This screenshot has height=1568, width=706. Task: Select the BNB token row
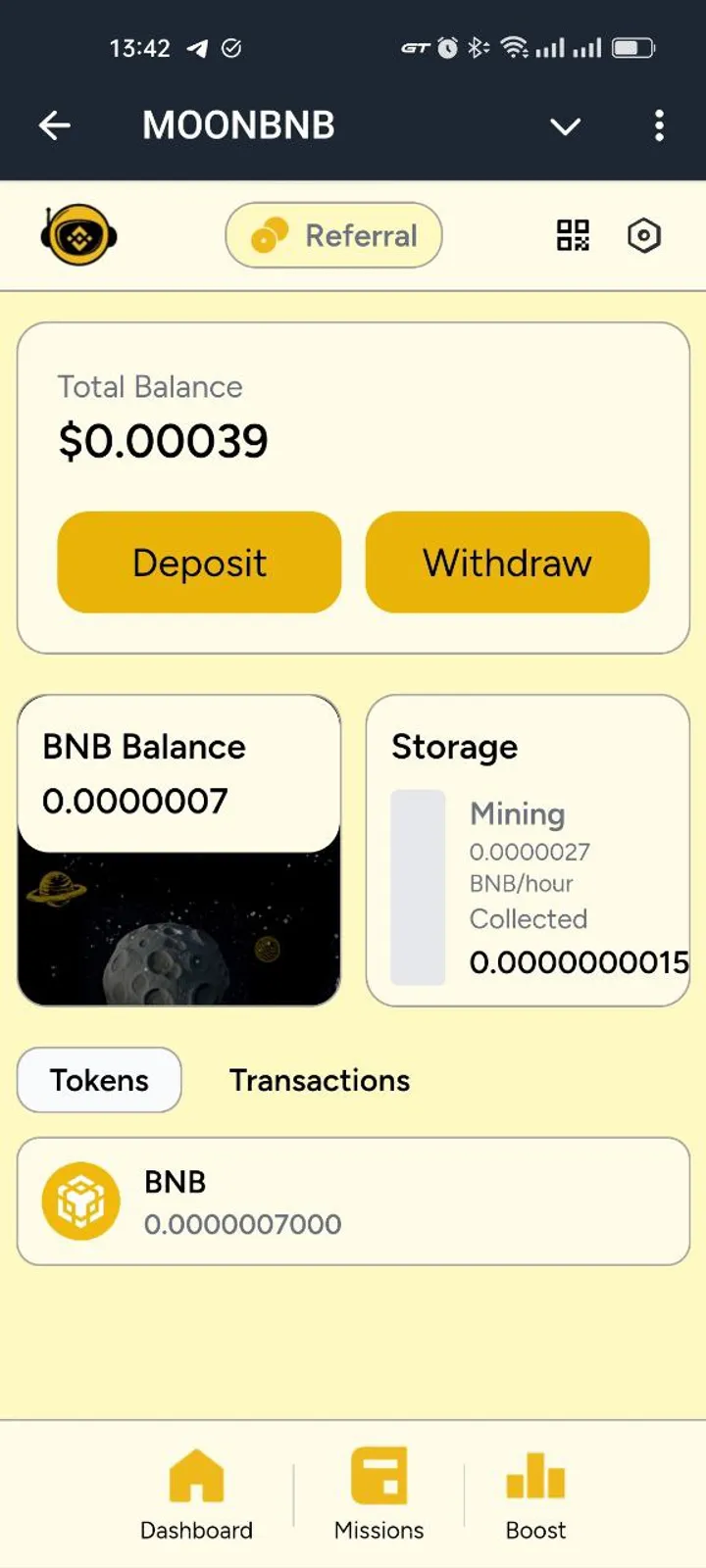[353, 1200]
